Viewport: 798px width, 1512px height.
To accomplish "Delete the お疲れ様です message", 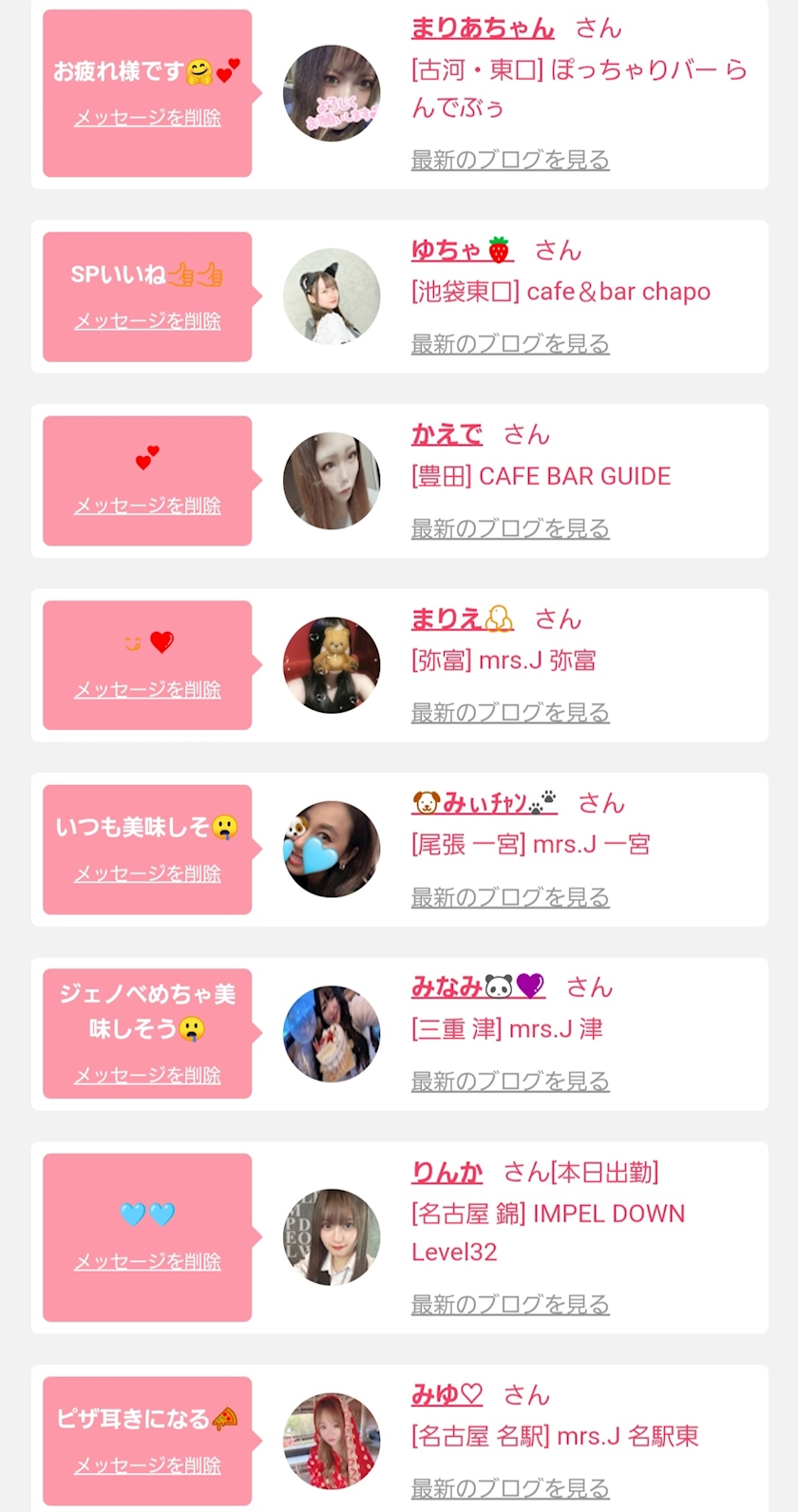I will pos(147,118).
